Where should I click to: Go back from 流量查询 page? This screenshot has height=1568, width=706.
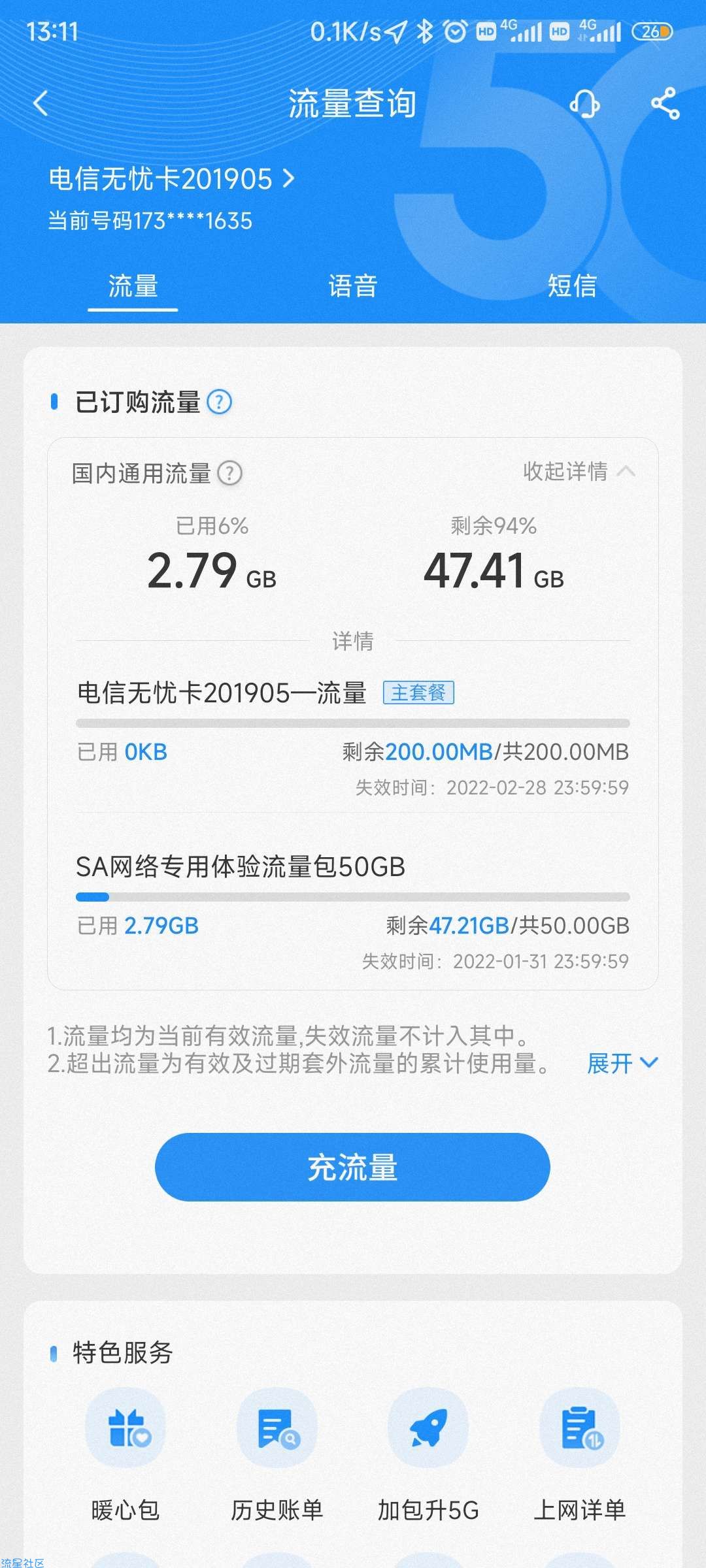coord(41,103)
